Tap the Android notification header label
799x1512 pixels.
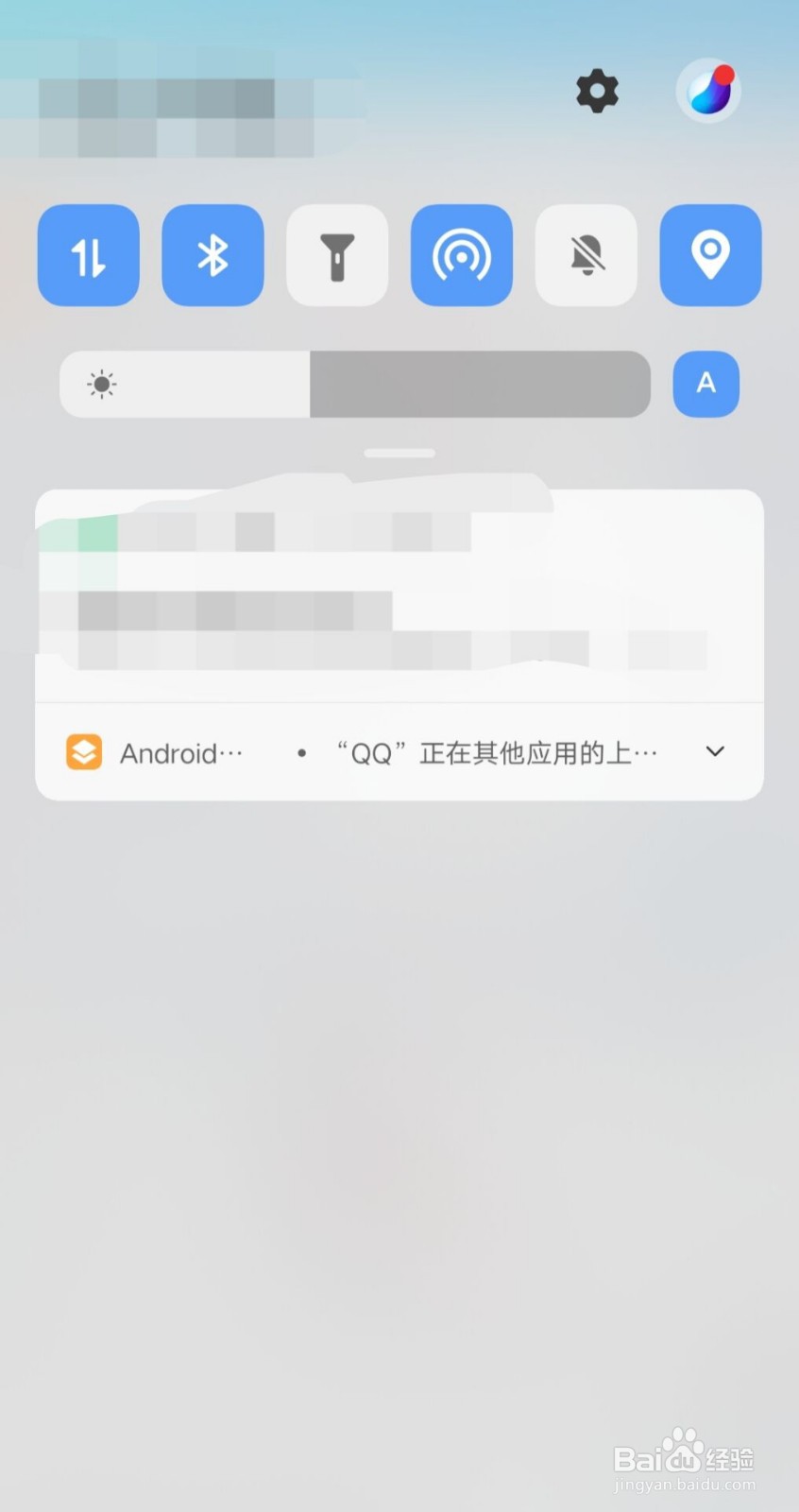(182, 752)
